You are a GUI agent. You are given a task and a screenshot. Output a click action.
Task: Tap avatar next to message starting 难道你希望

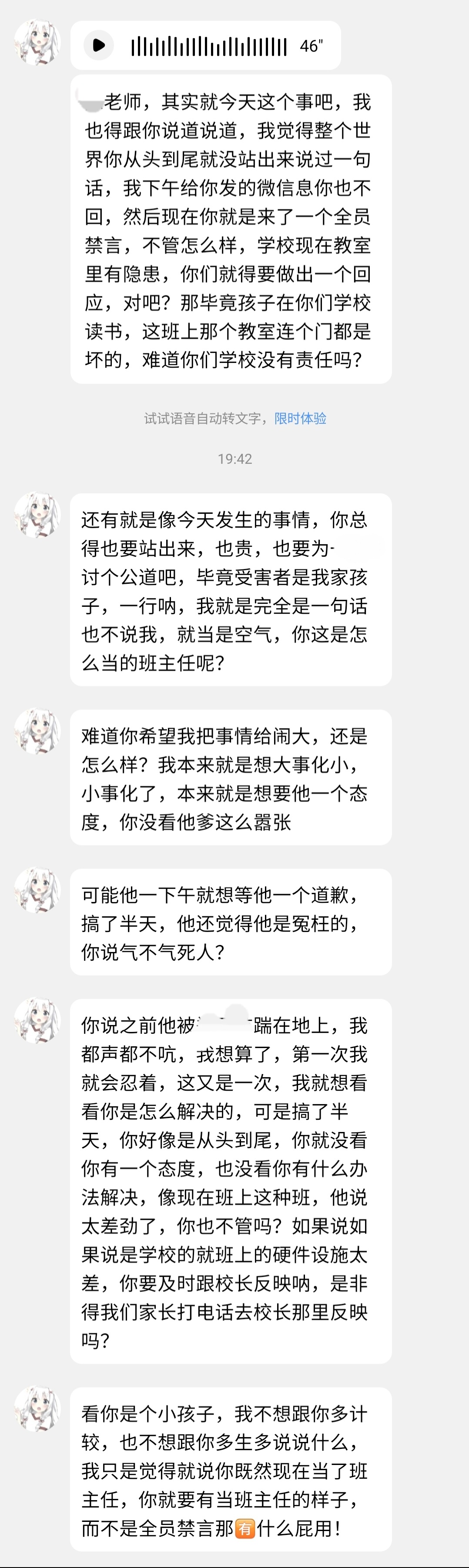38,731
